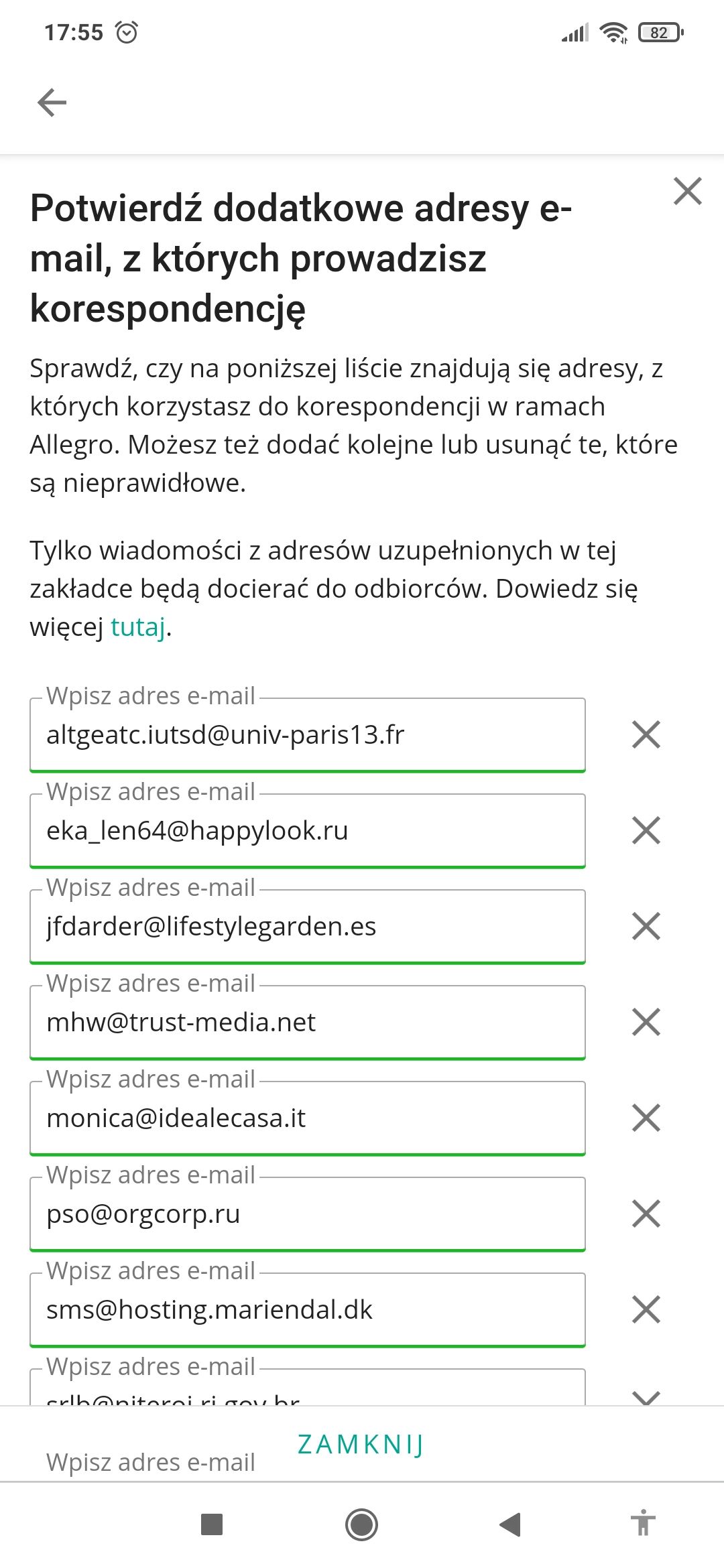
Task: Remove jfdarder@lifestylegarden.es from the list
Action: coord(646,926)
